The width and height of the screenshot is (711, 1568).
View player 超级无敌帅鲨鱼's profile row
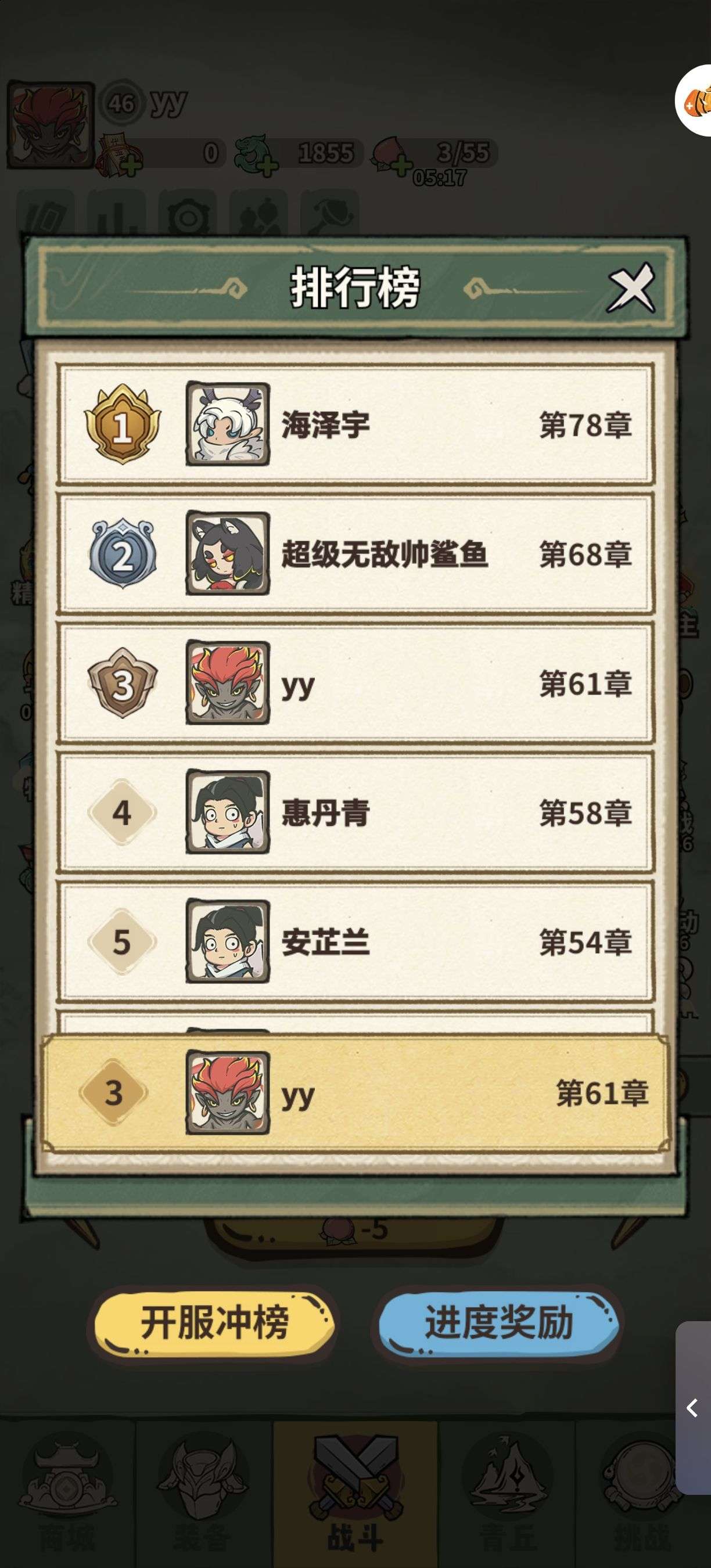pos(355,553)
